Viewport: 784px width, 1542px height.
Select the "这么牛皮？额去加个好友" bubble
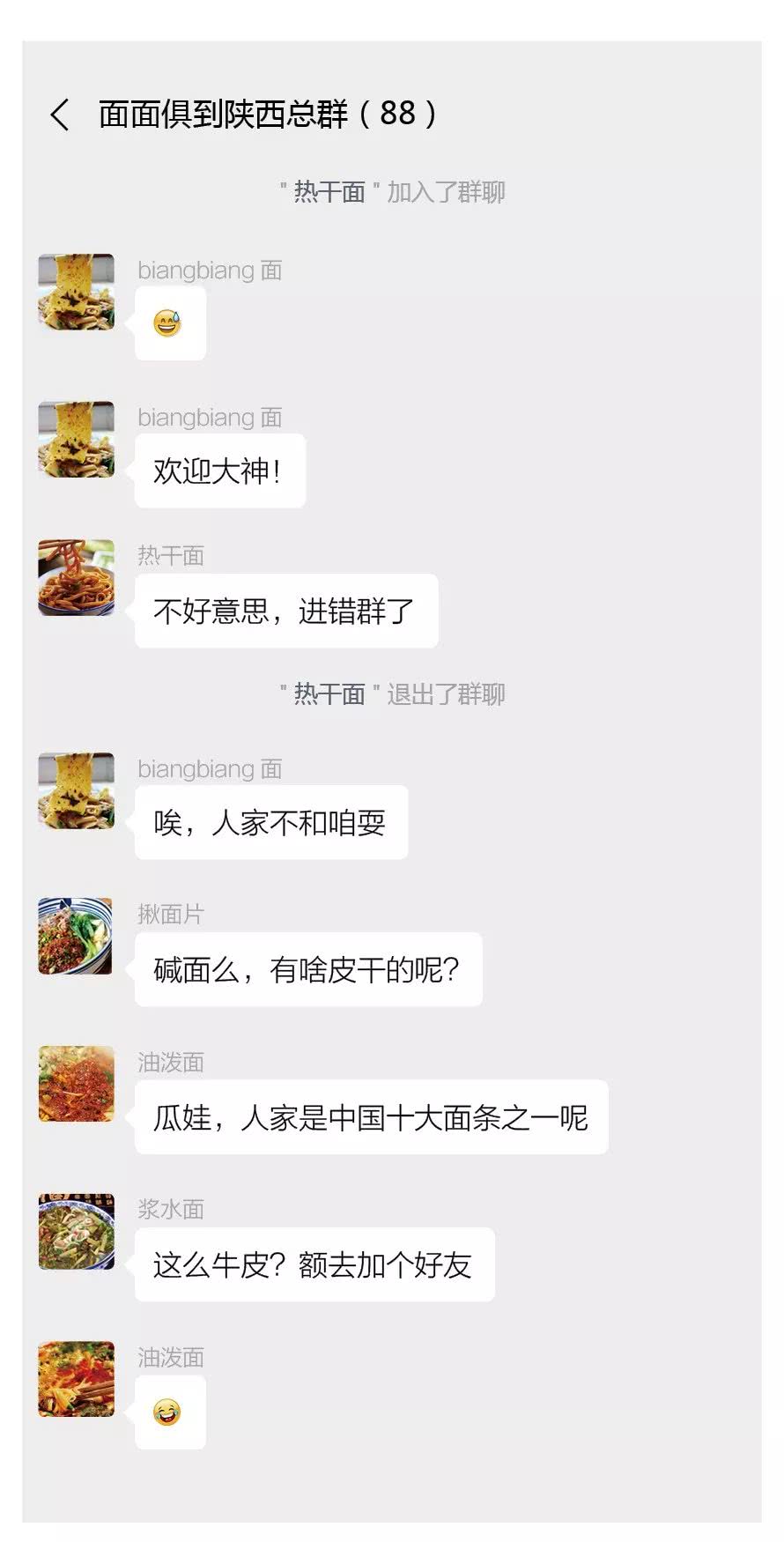[314, 1263]
